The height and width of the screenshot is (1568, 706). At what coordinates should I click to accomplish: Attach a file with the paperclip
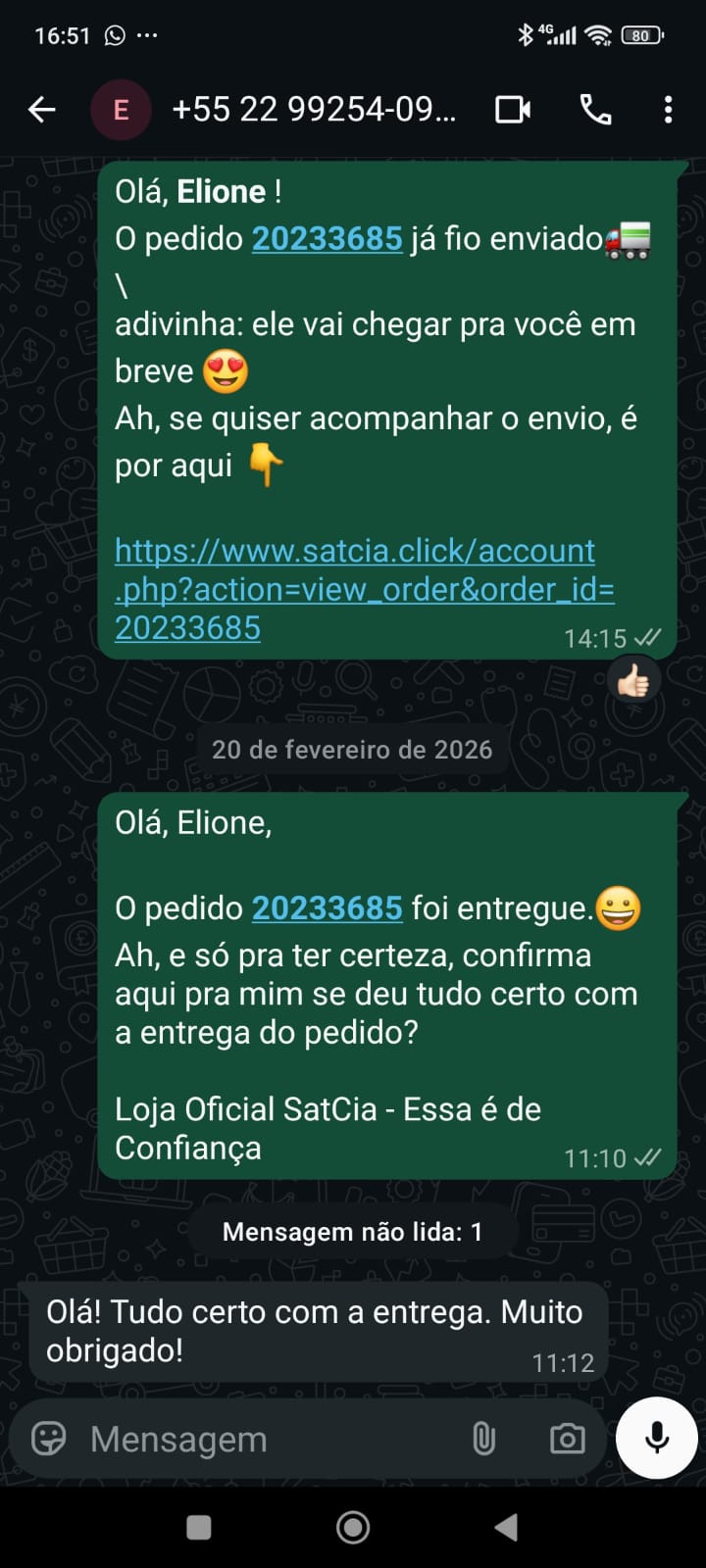coord(483,1439)
